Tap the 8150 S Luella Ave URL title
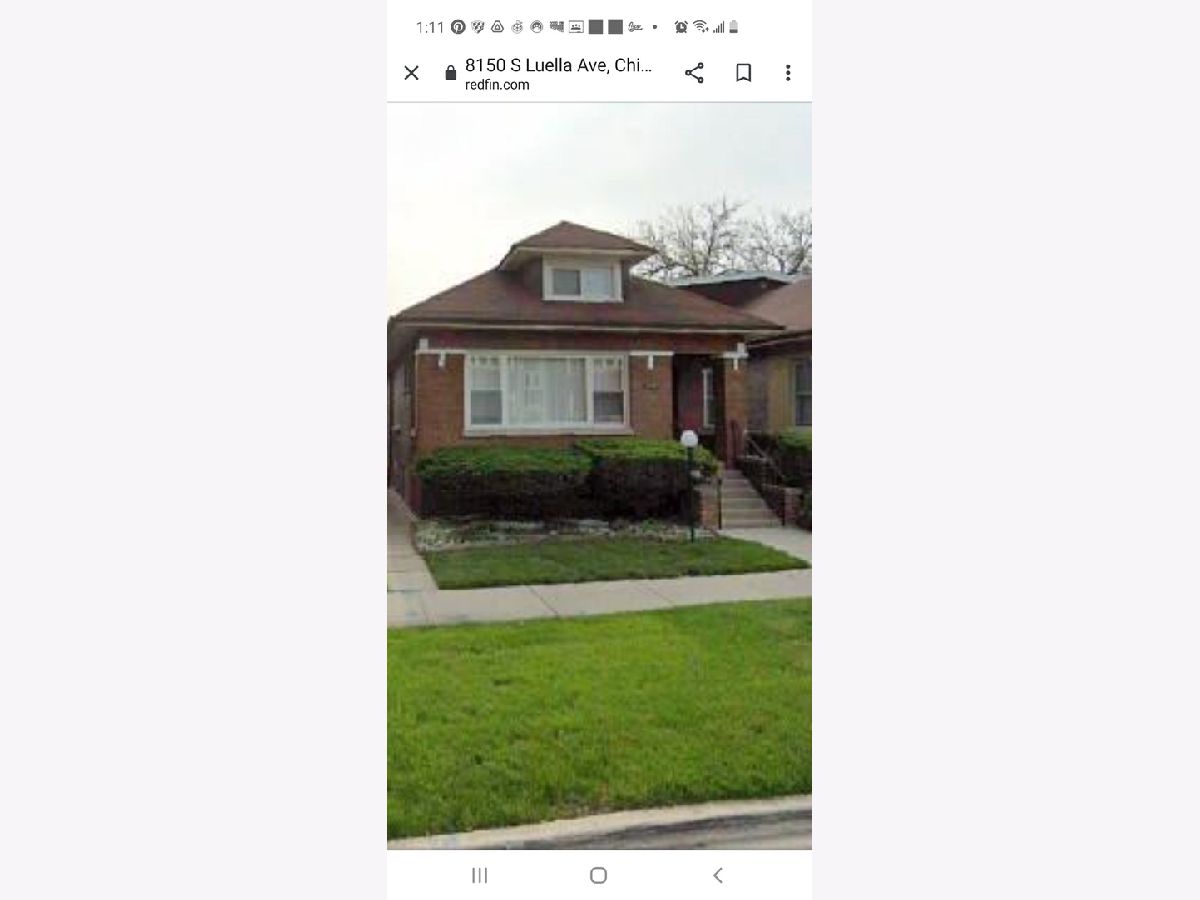This screenshot has height=900, width=1200. (x=558, y=66)
